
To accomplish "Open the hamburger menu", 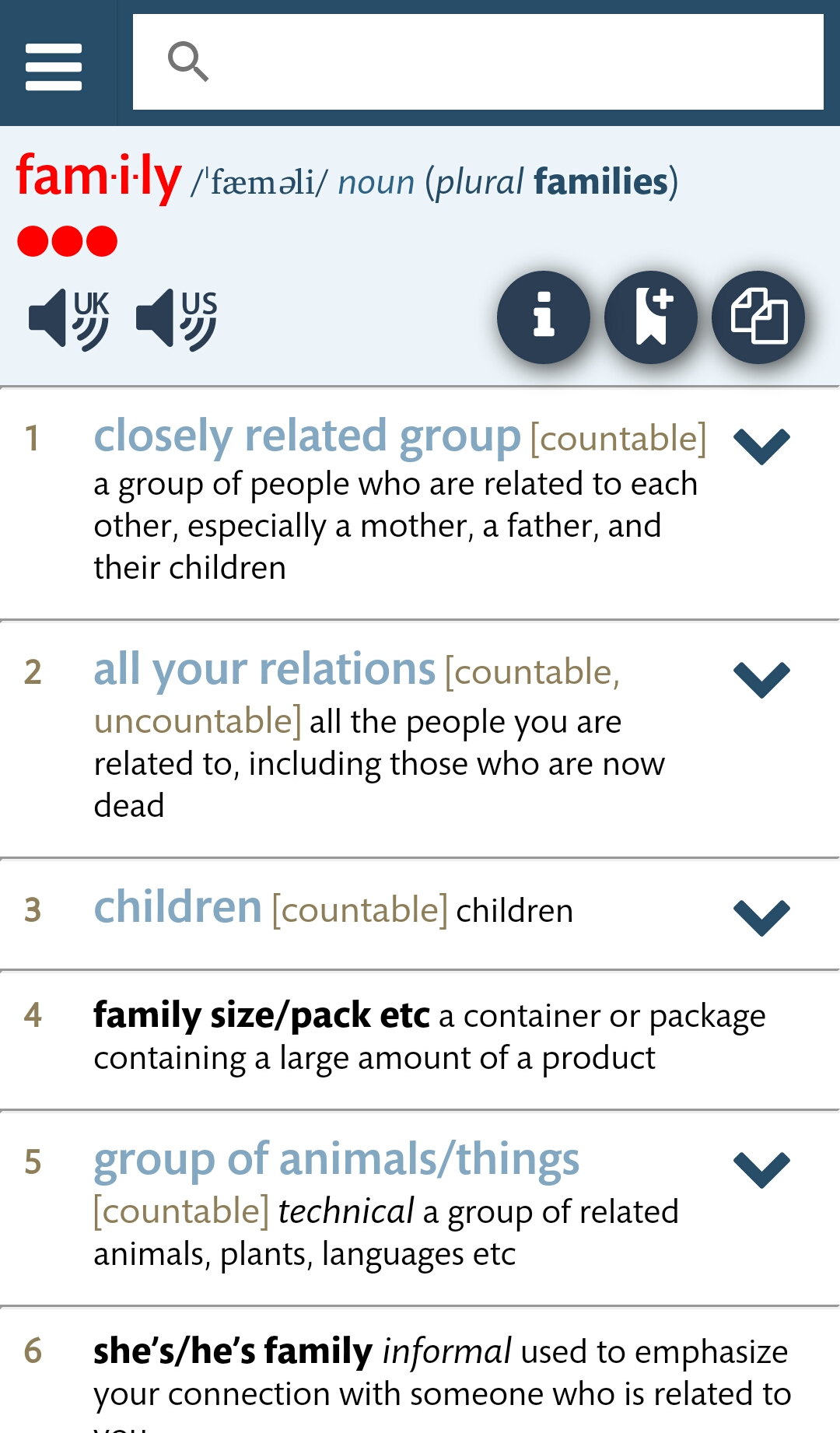I will pyautogui.click(x=53, y=66).
